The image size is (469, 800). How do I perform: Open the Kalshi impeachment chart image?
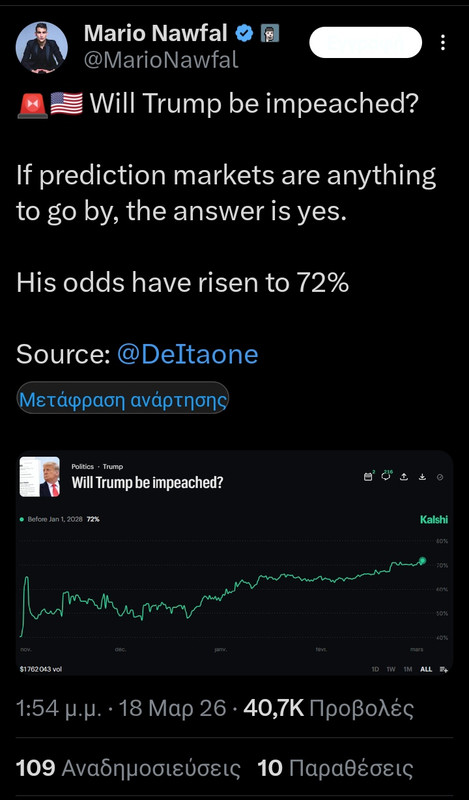pos(234,563)
